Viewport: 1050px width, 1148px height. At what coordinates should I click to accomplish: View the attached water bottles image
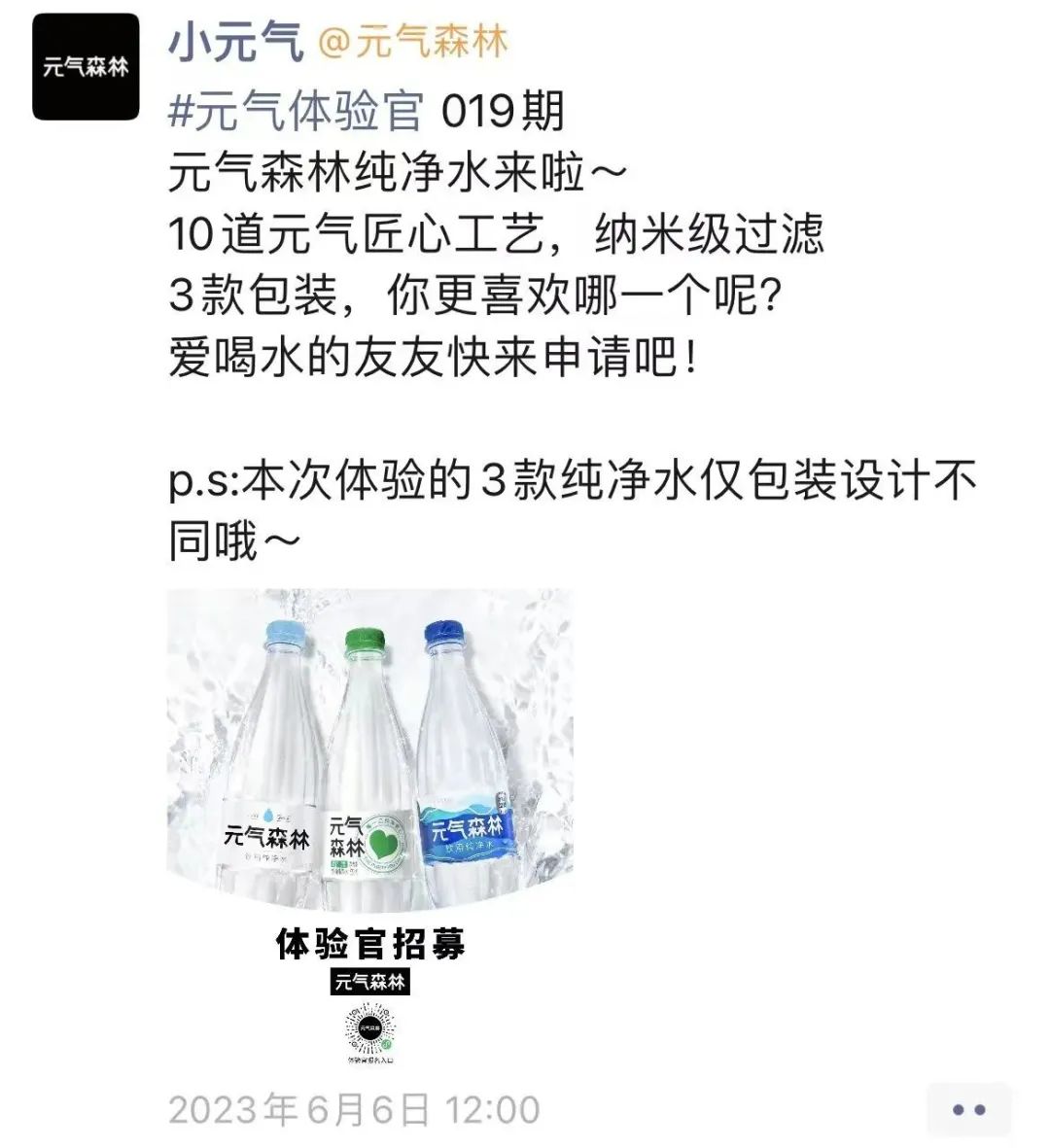click(x=369, y=826)
